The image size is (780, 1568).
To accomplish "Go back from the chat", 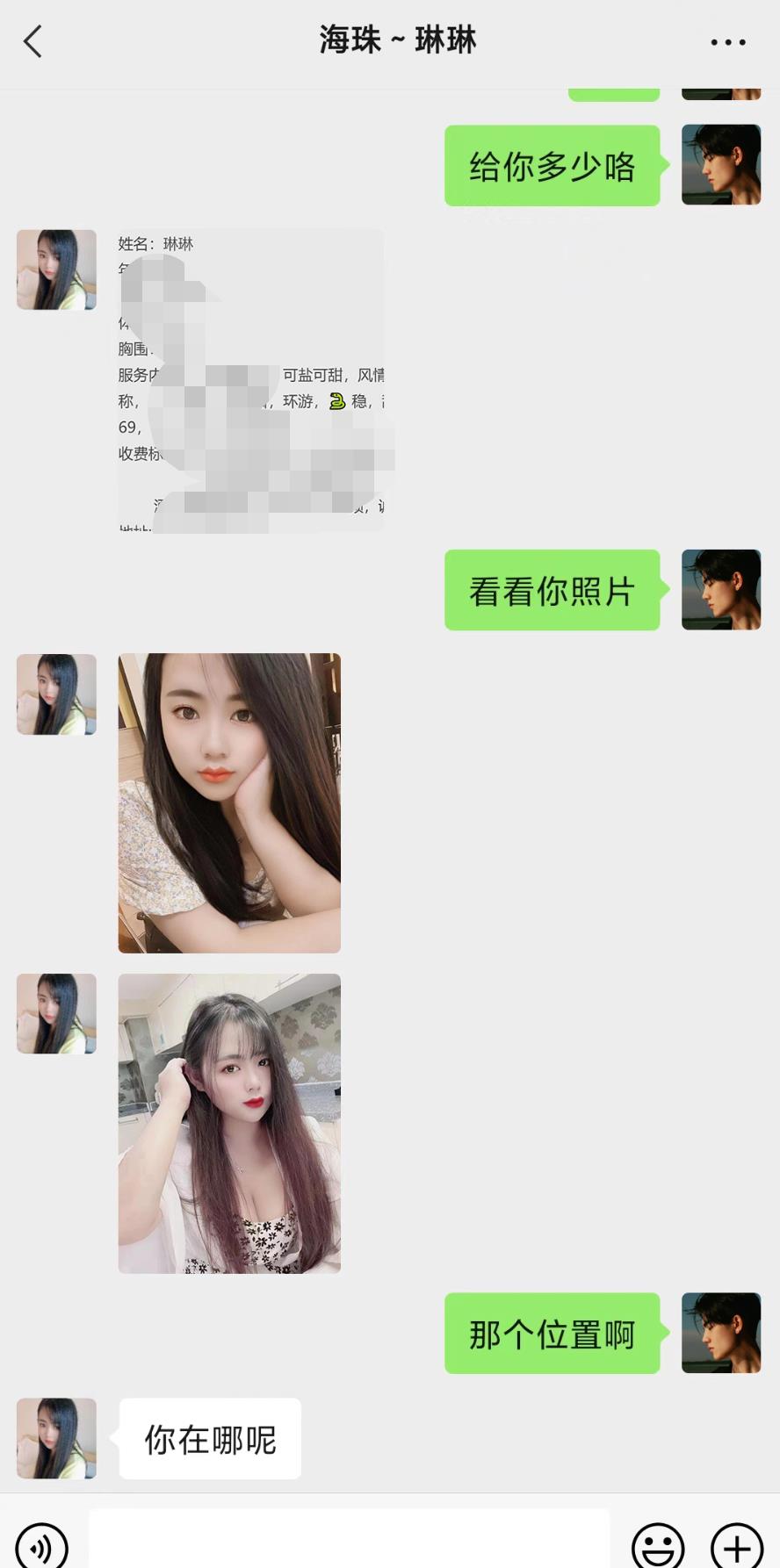I will coord(33,41).
